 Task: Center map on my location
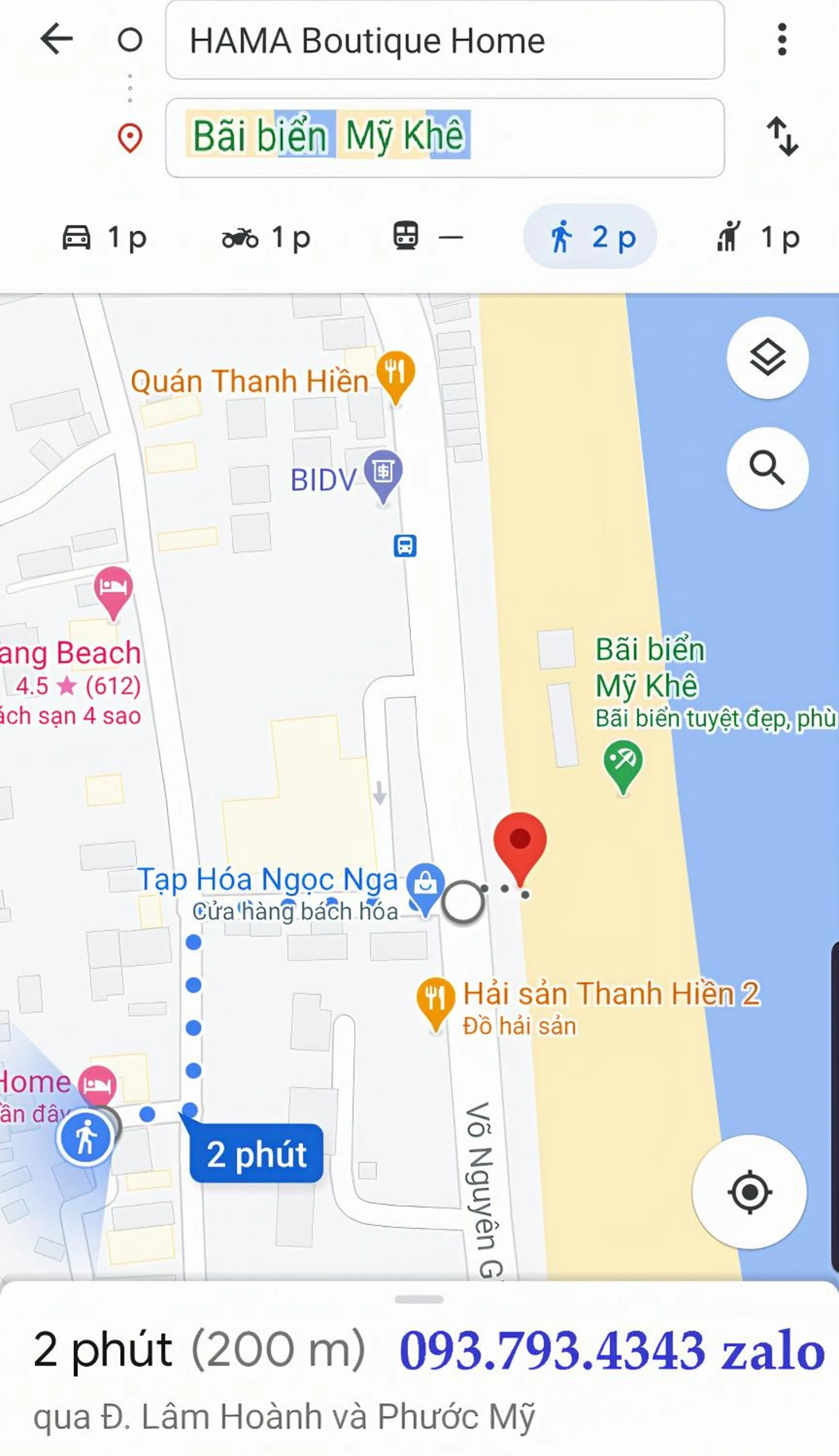coord(749,1191)
